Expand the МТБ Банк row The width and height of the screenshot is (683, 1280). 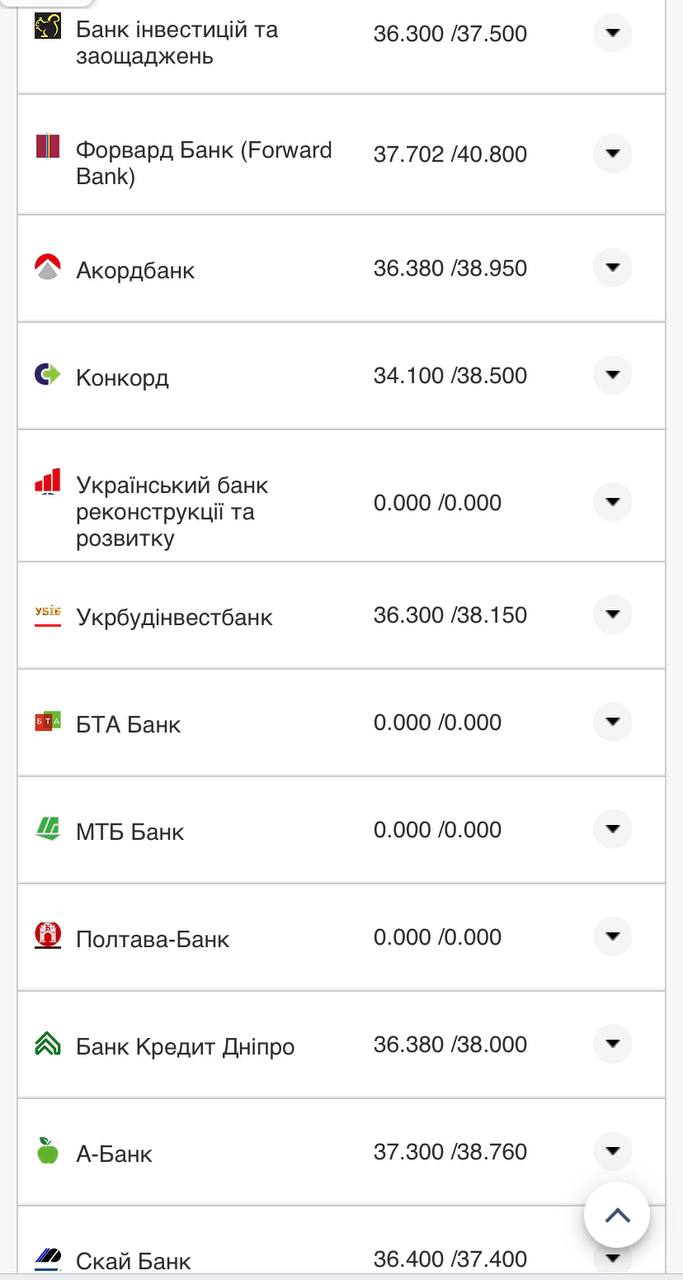tap(612, 829)
